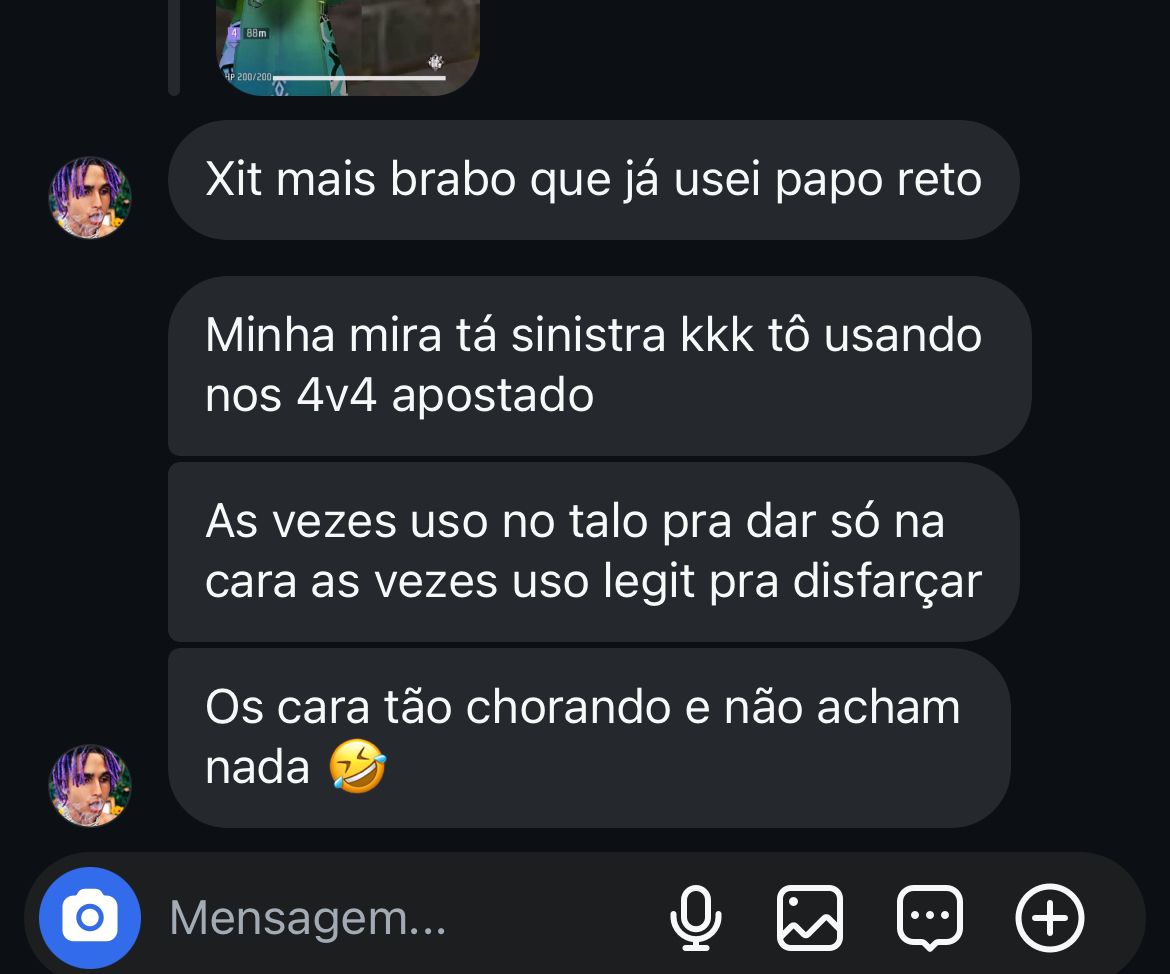Open more options with the plus icon
Screen dimensions: 1170x974
[x=1050, y=917]
